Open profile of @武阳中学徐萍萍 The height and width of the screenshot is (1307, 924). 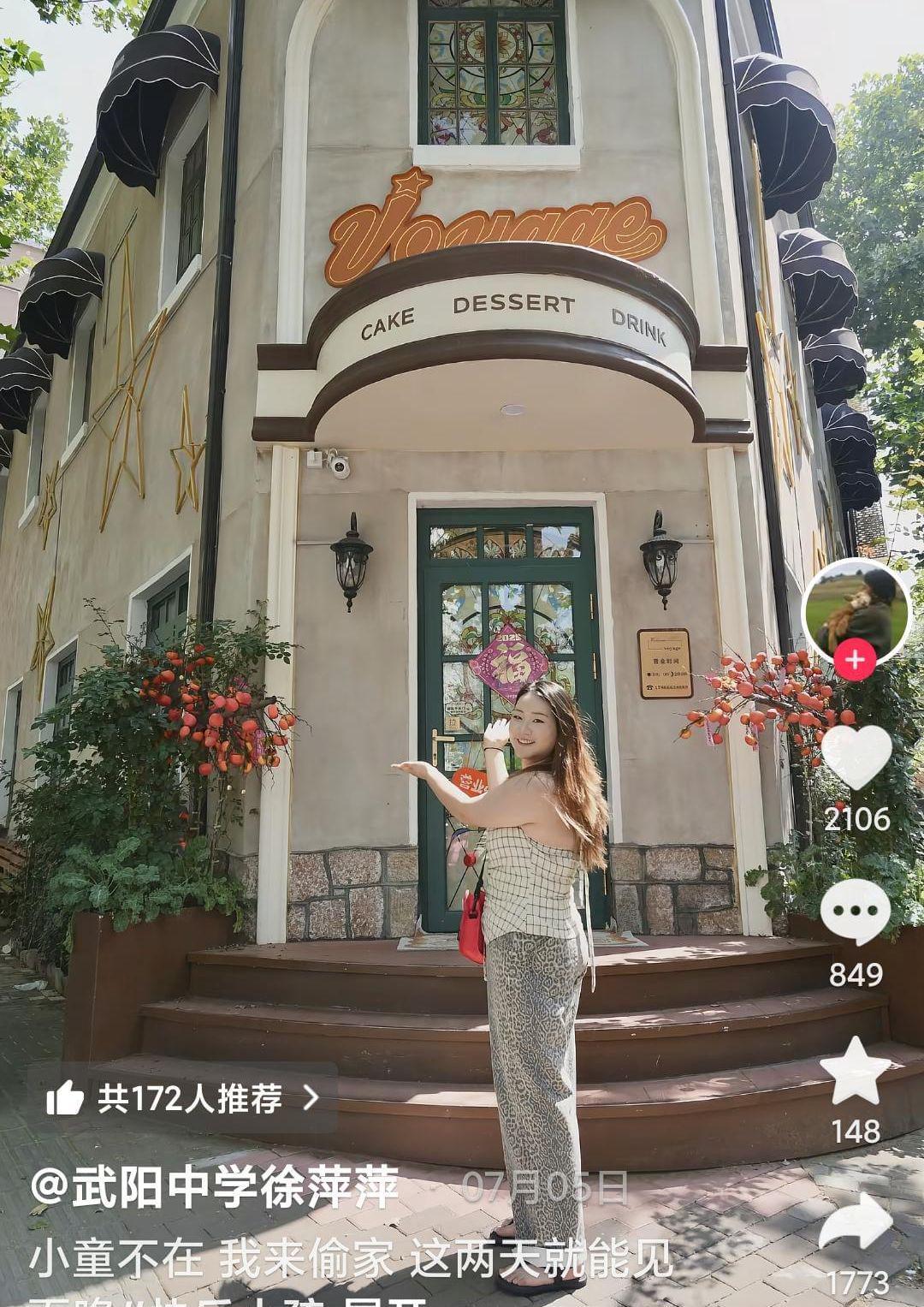click(x=197, y=1188)
